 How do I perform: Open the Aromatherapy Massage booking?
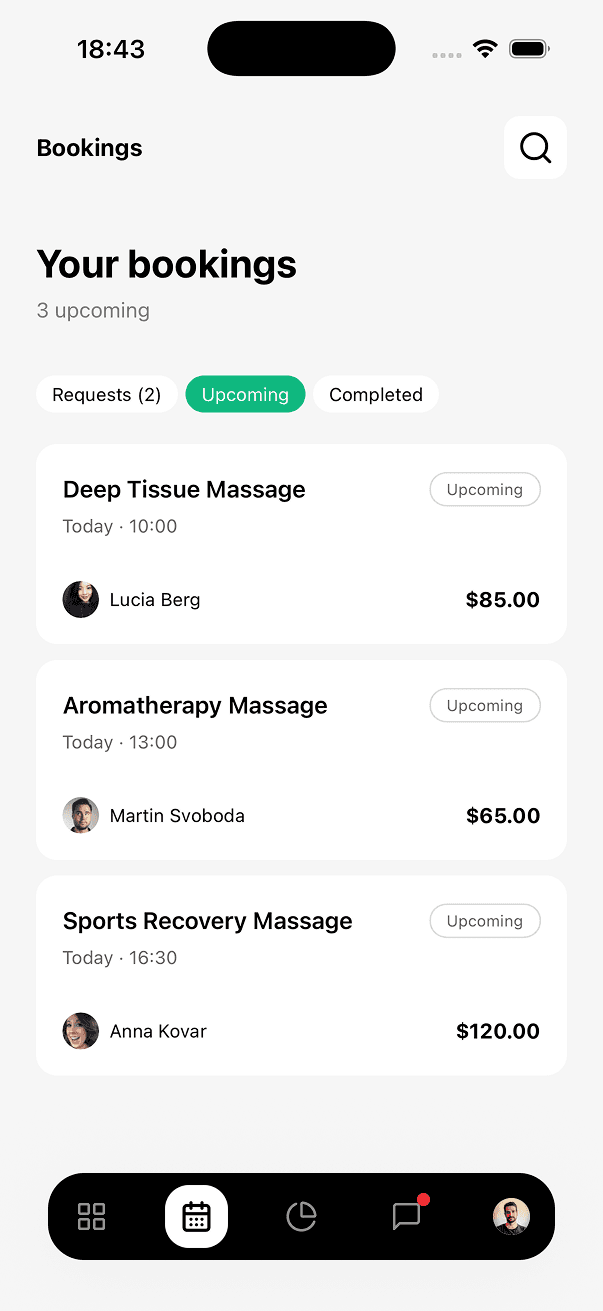[x=301, y=760]
